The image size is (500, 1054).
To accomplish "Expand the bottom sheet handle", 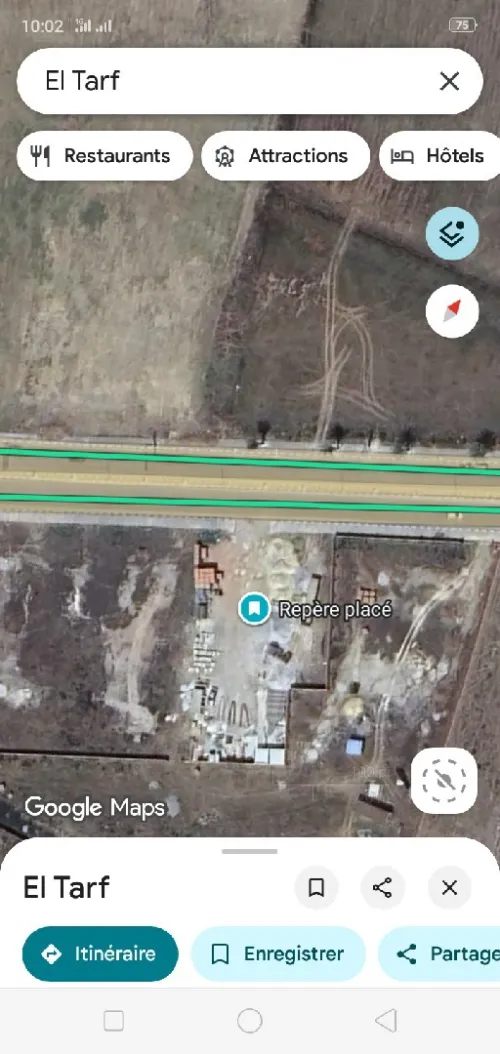I will (249, 852).
